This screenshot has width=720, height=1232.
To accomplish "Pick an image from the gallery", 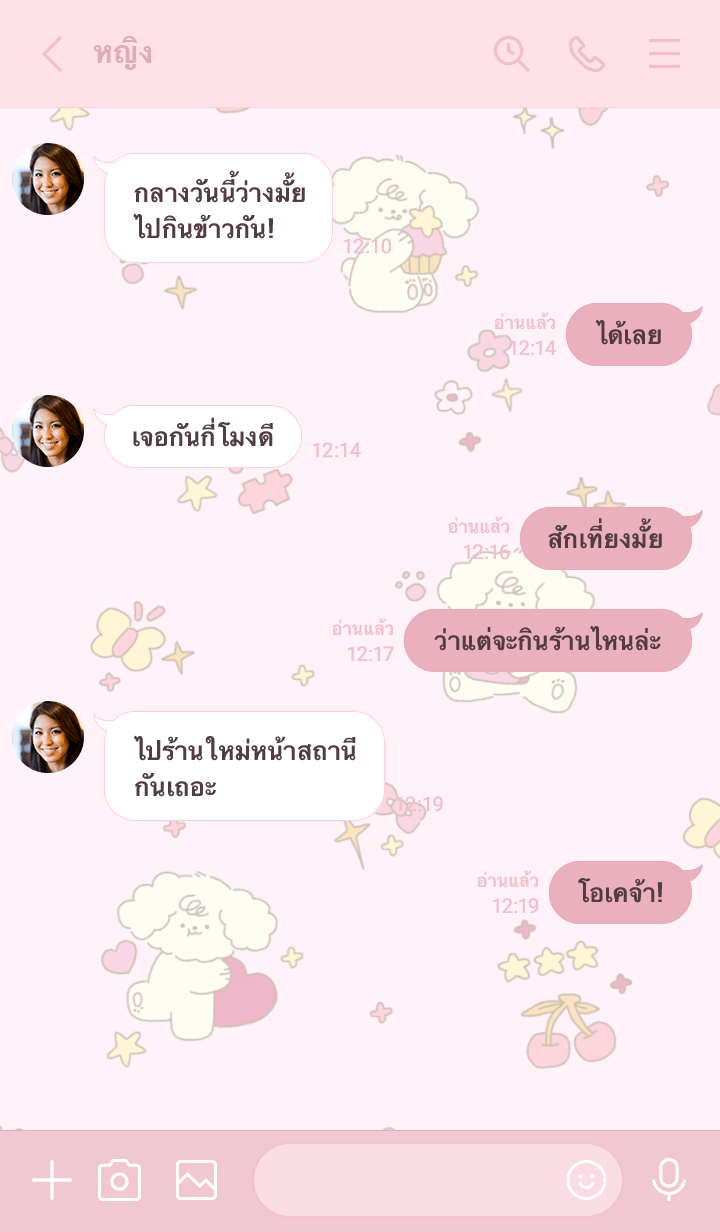I will coord(196,1181).
